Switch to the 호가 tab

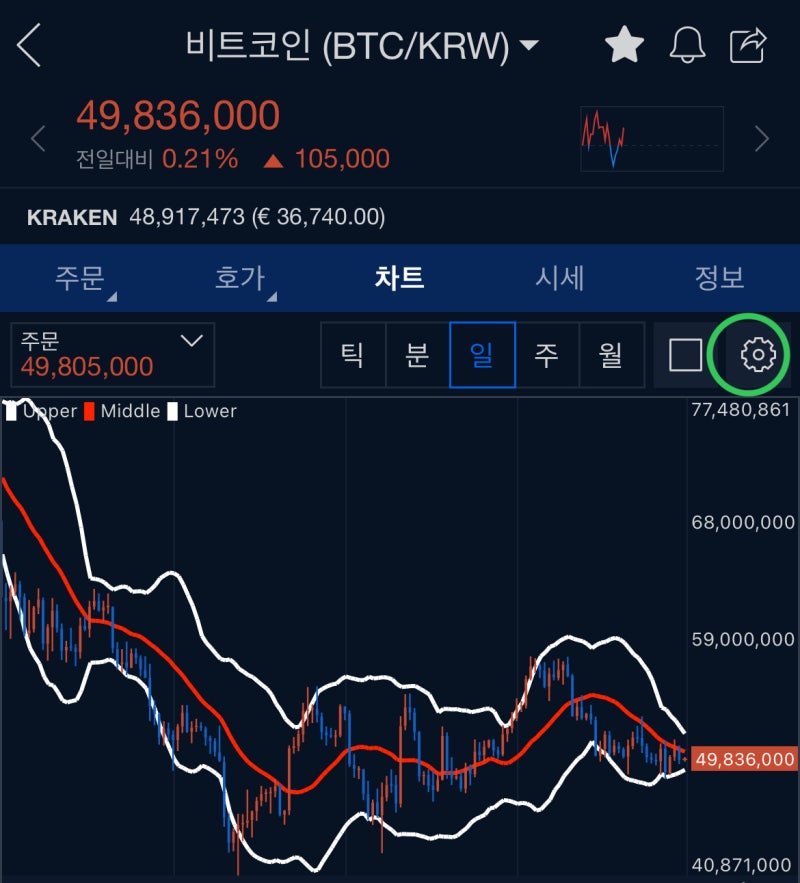[240, 278]
